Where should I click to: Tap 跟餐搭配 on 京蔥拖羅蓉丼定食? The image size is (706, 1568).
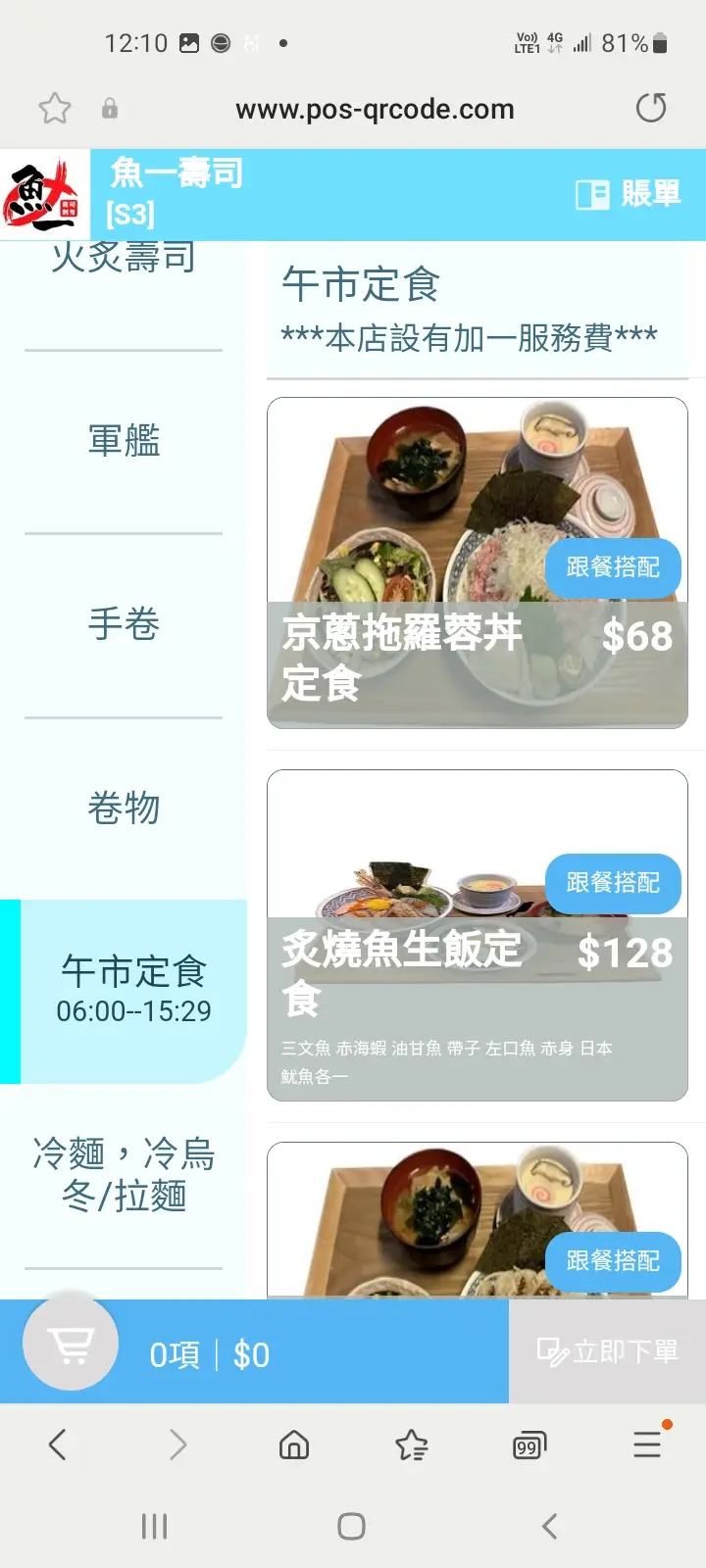pos(613,567)
